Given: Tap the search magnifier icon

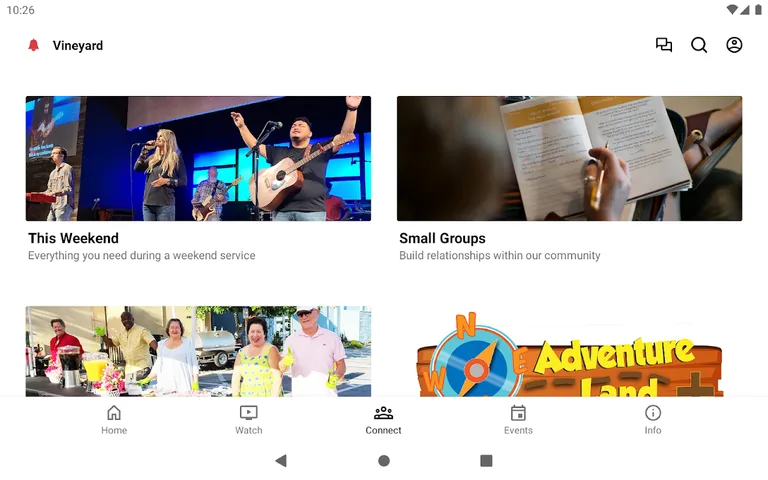Looking at the screenshot, I should tap(699, 45).
